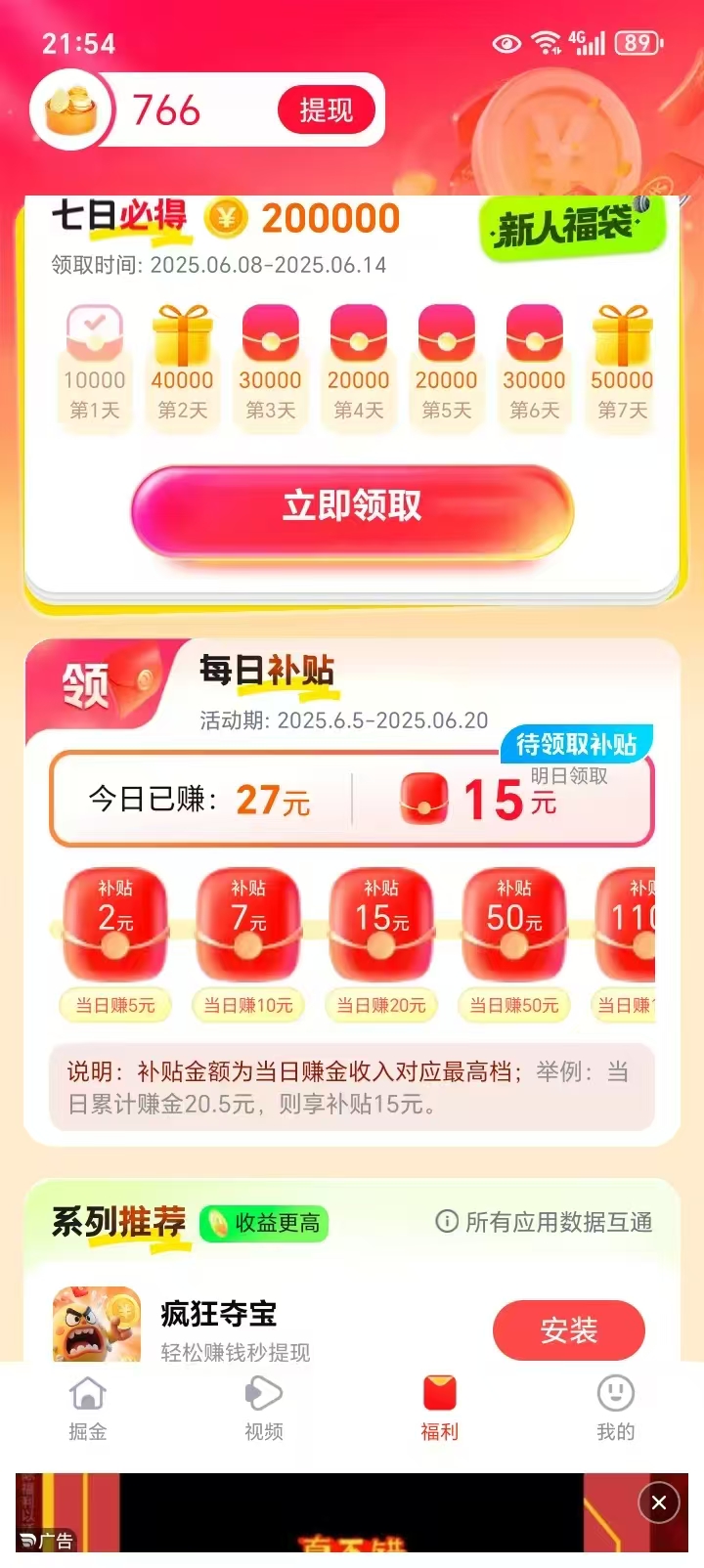Go to the 我的 profile tab

click(616, 1409)
